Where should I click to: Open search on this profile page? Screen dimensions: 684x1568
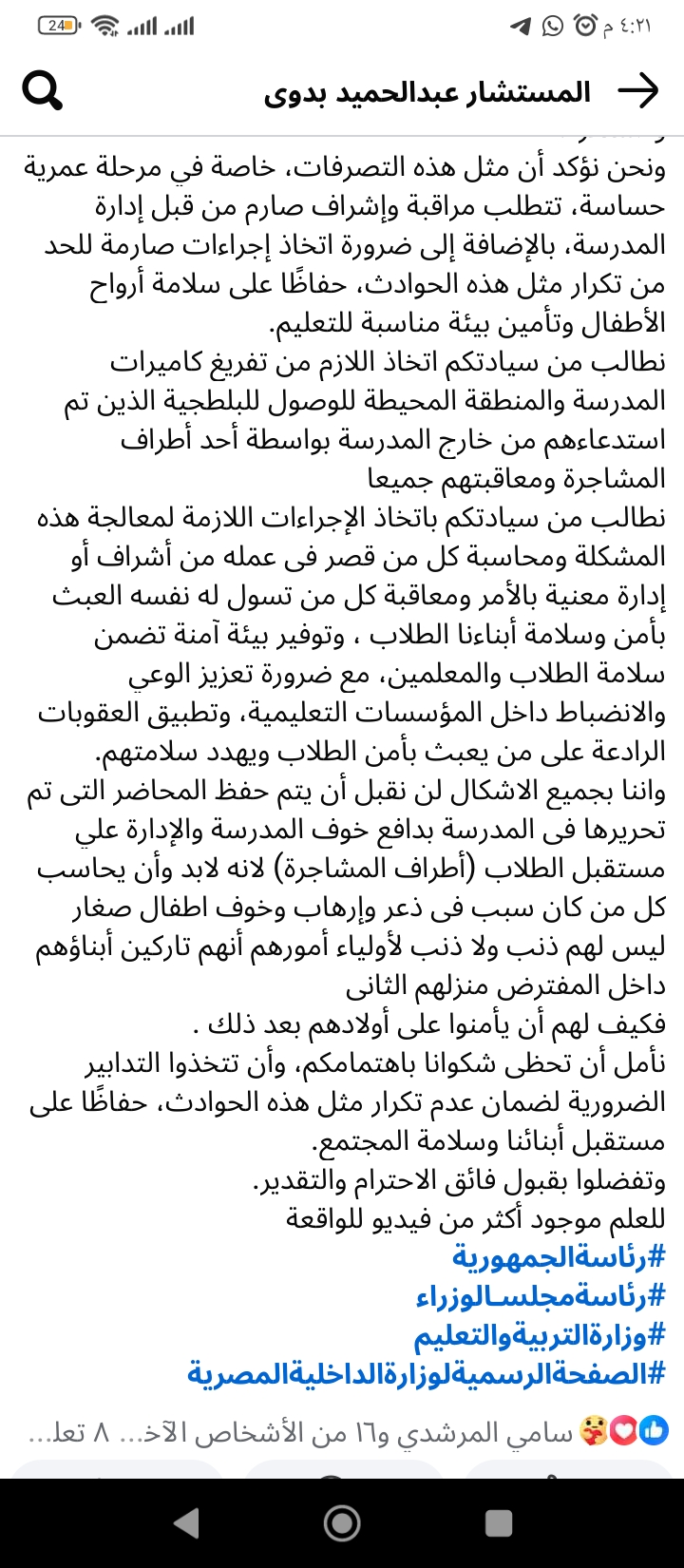(x=42, y=91)
